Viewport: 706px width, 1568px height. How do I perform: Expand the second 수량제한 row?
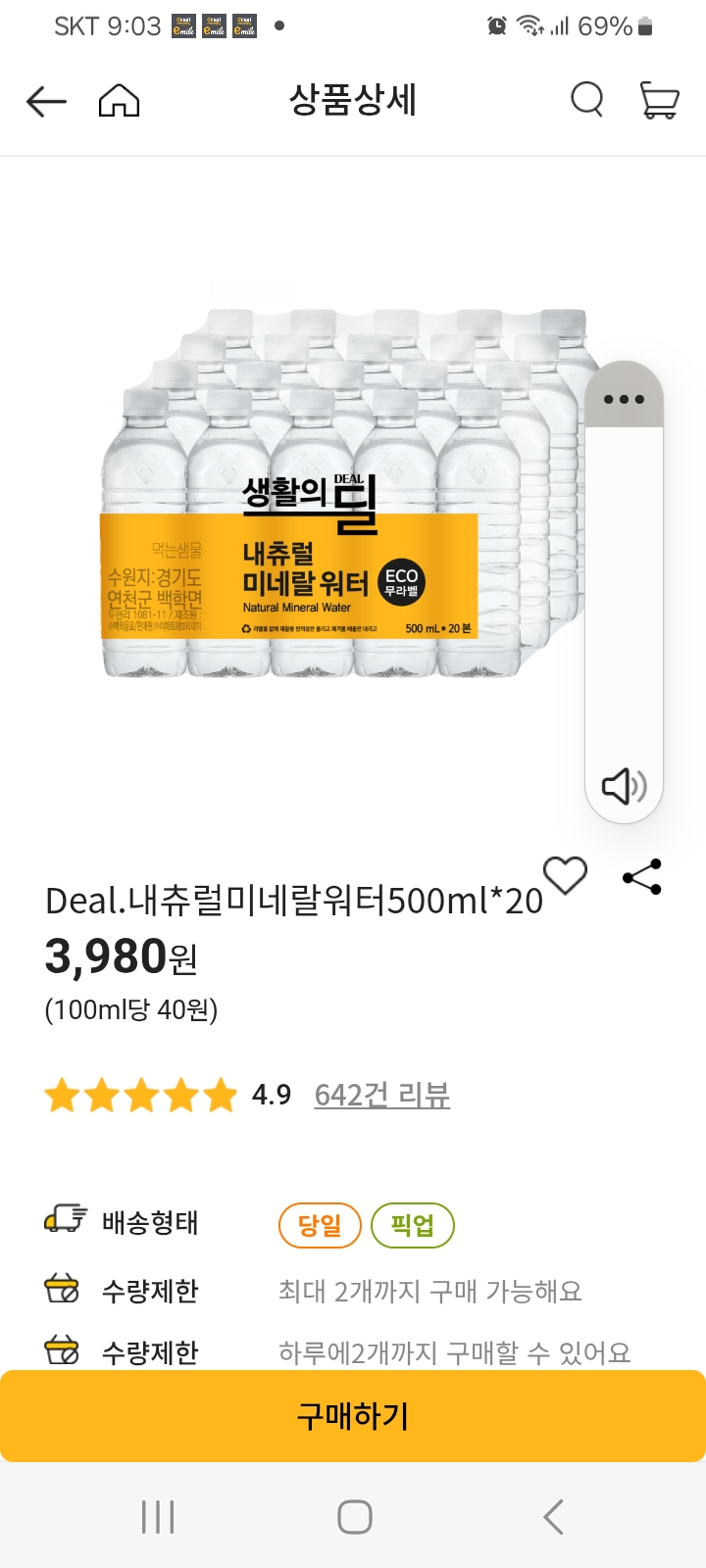[147, 1350]
